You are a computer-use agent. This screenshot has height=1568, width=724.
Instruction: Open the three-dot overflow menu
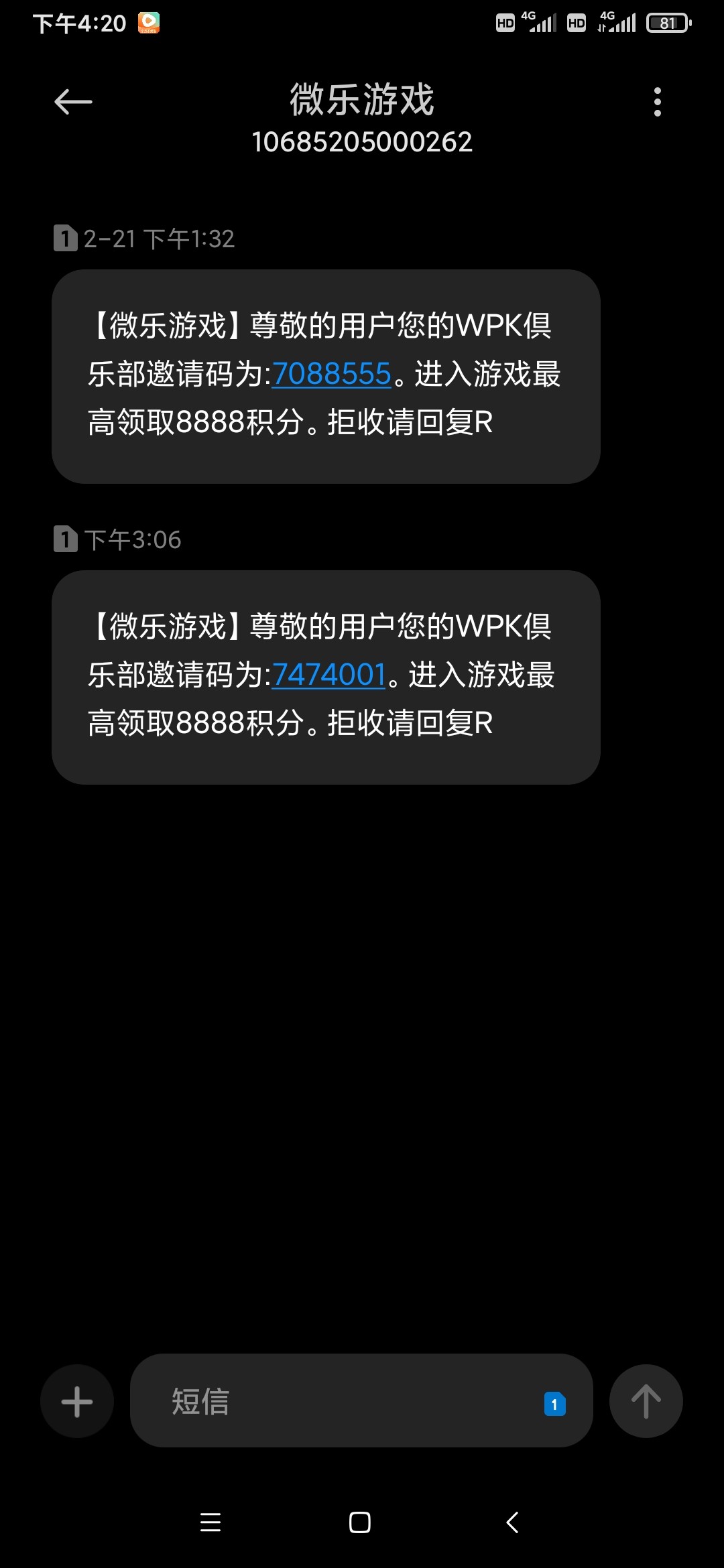pos(657,102)
